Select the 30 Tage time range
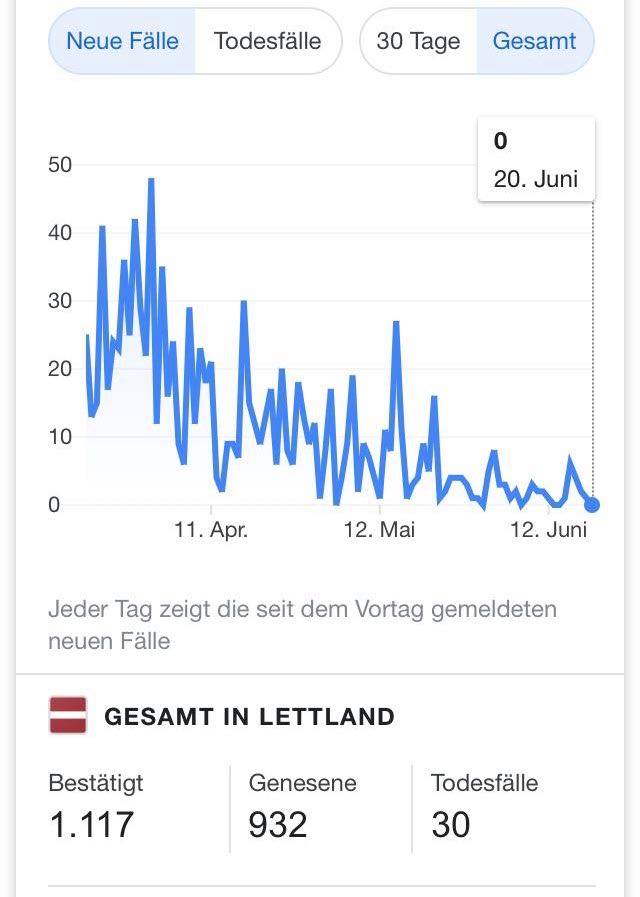Viewport: 640px width, 897px height. point(418,42)
